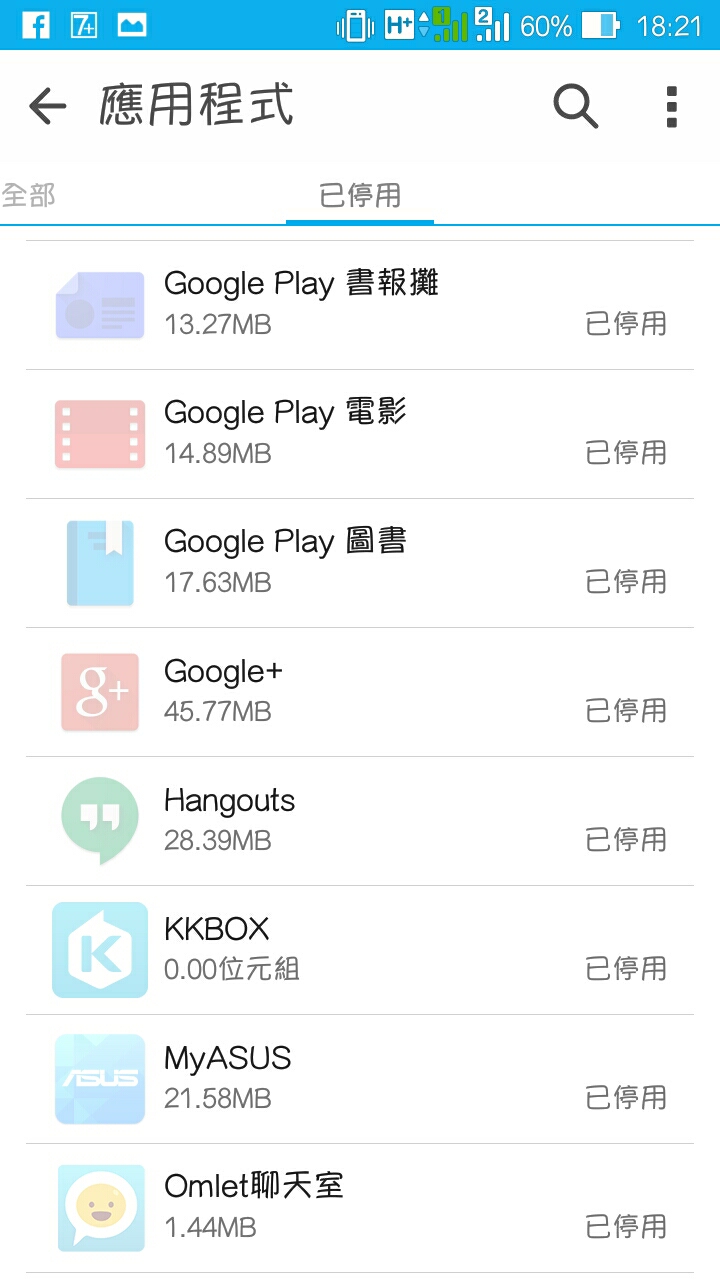Switch to the 全部 tab
Screen dimensions: 720x1280
click(x=28, y=195)
